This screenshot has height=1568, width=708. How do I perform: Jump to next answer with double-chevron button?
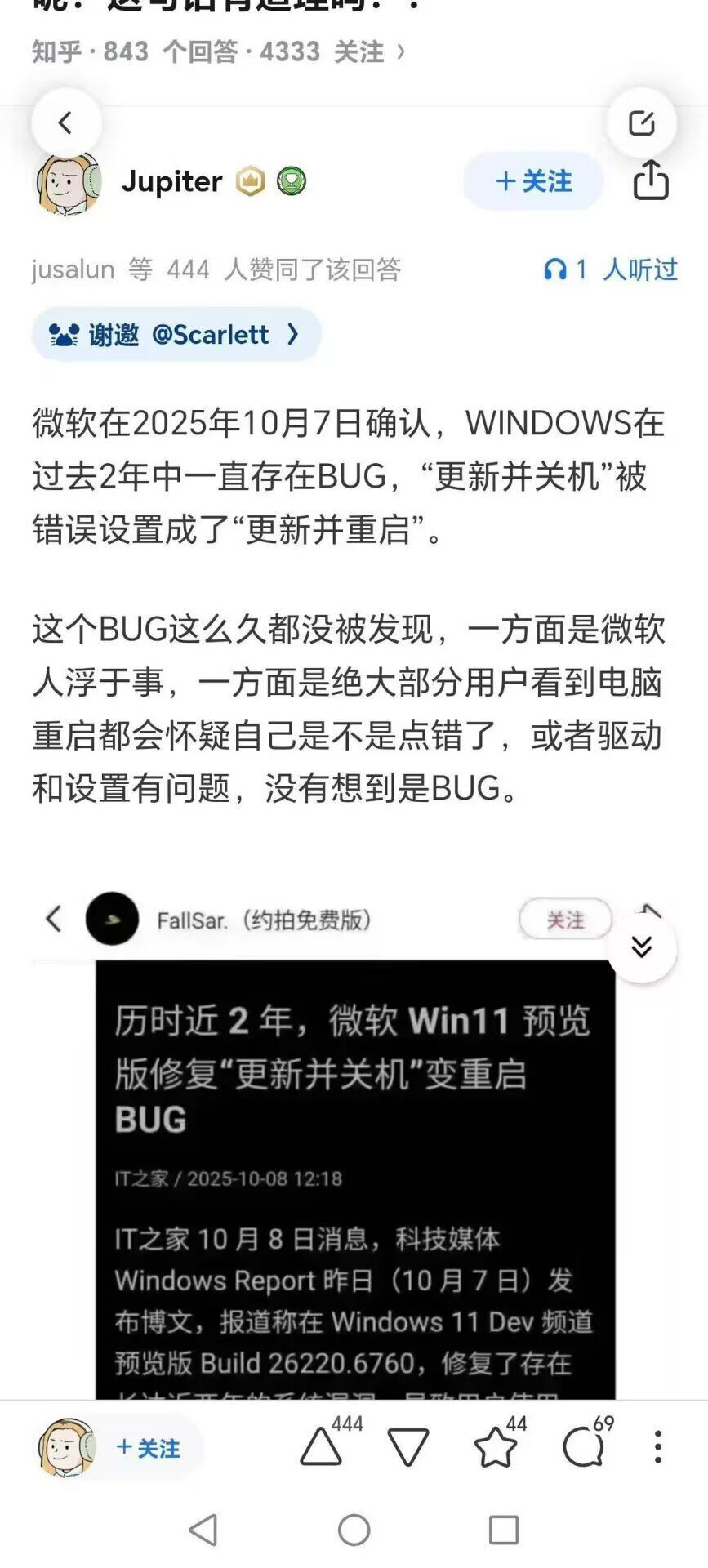pyautogui.click(x=641, y=947)
